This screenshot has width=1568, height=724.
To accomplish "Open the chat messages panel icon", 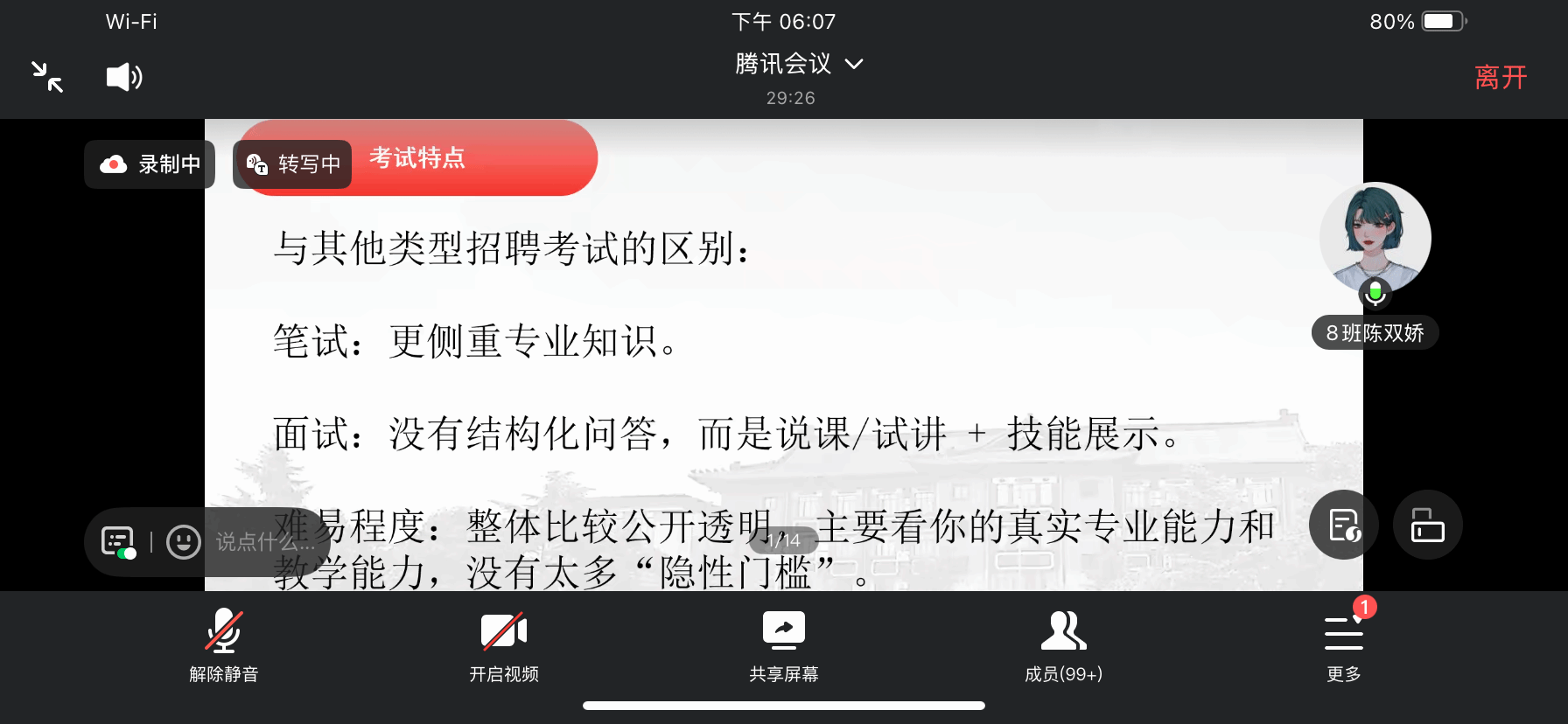I will tap(119, 542).
